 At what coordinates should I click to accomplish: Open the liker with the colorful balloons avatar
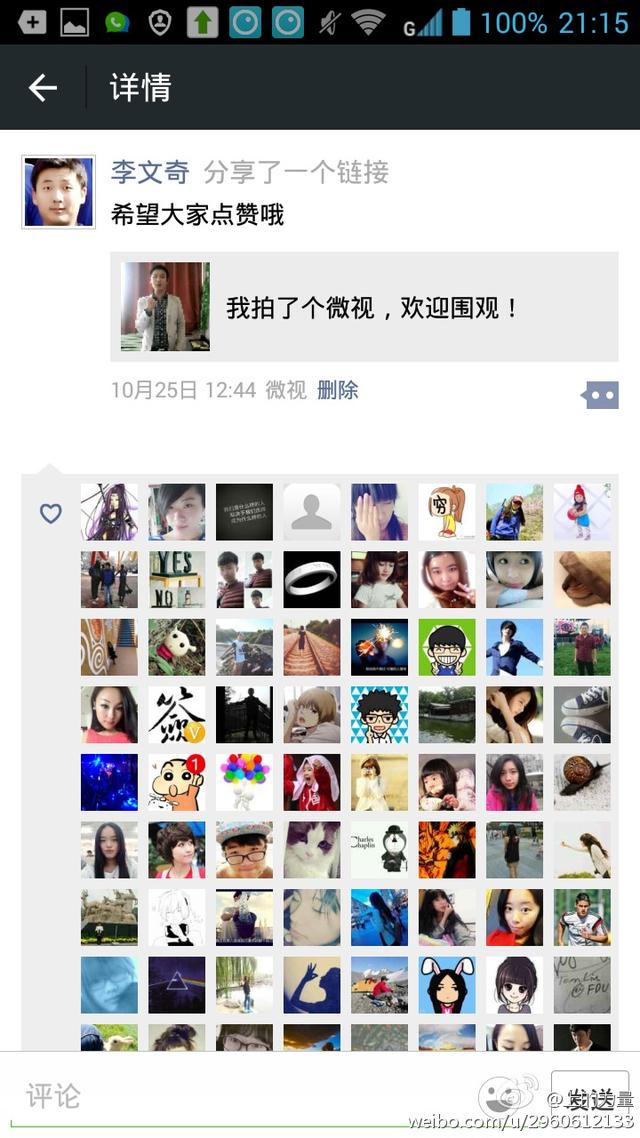(x=244, y=782)
